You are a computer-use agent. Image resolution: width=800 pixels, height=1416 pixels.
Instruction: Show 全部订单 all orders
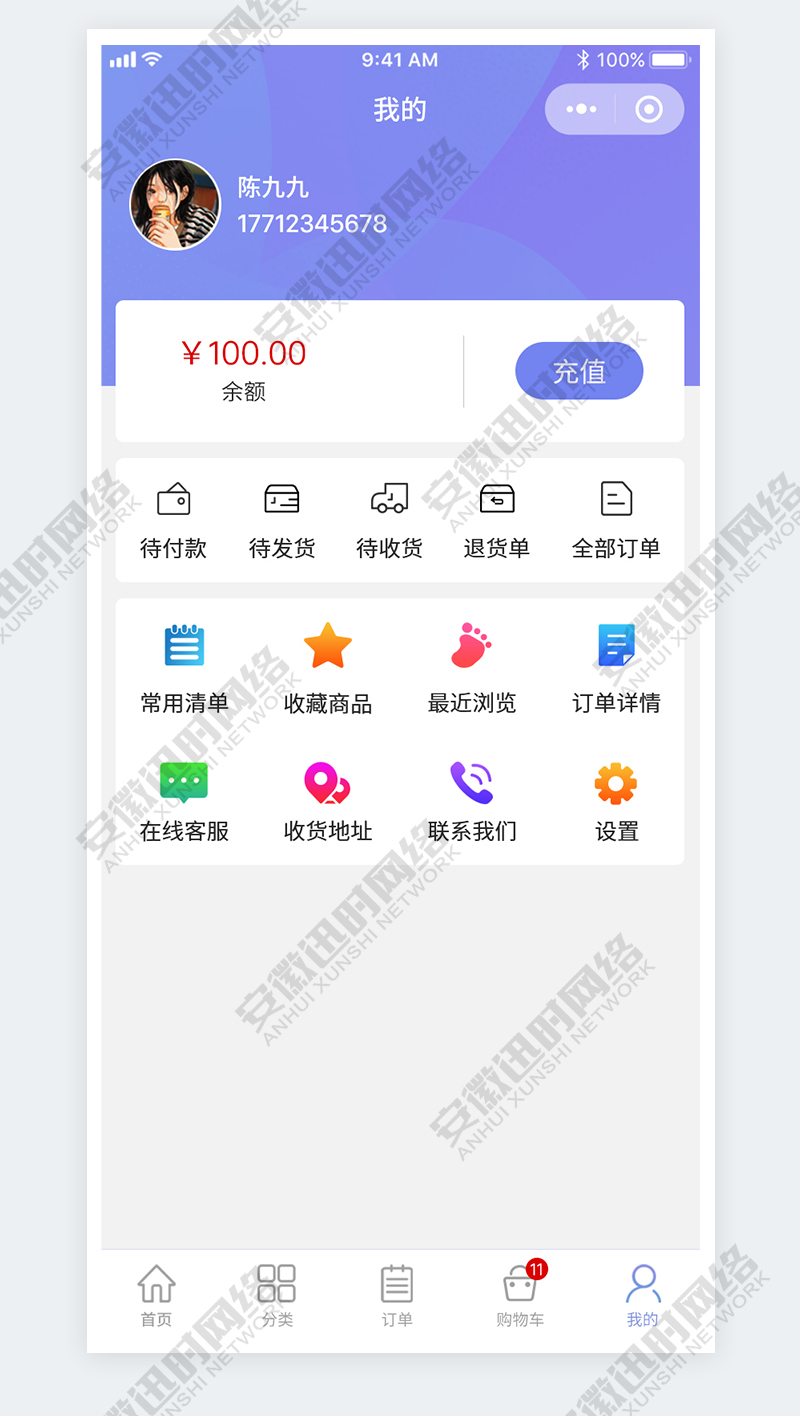click(616, 520)
